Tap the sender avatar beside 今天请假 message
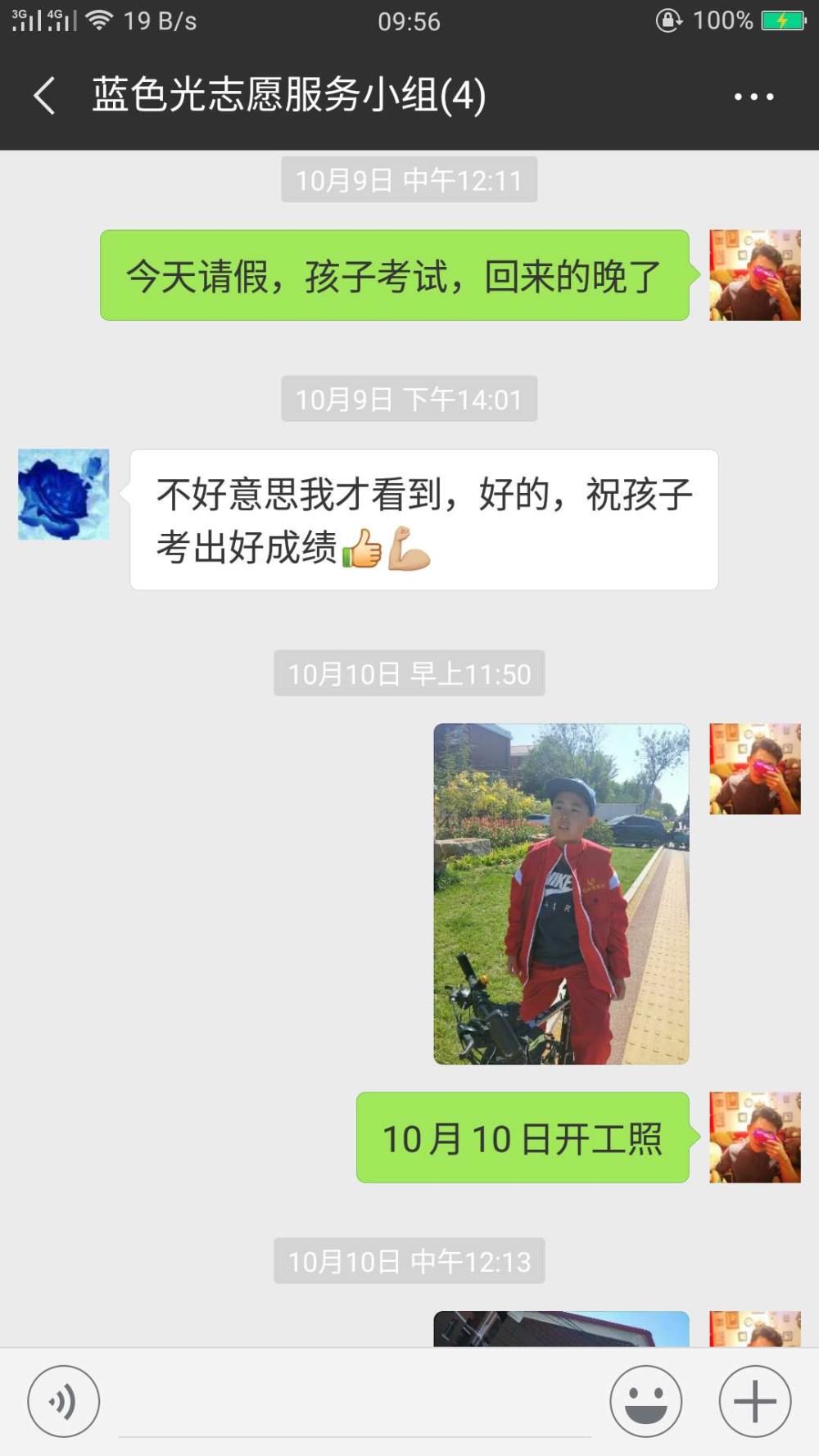Screen dimensions: 819x1456 755,275
